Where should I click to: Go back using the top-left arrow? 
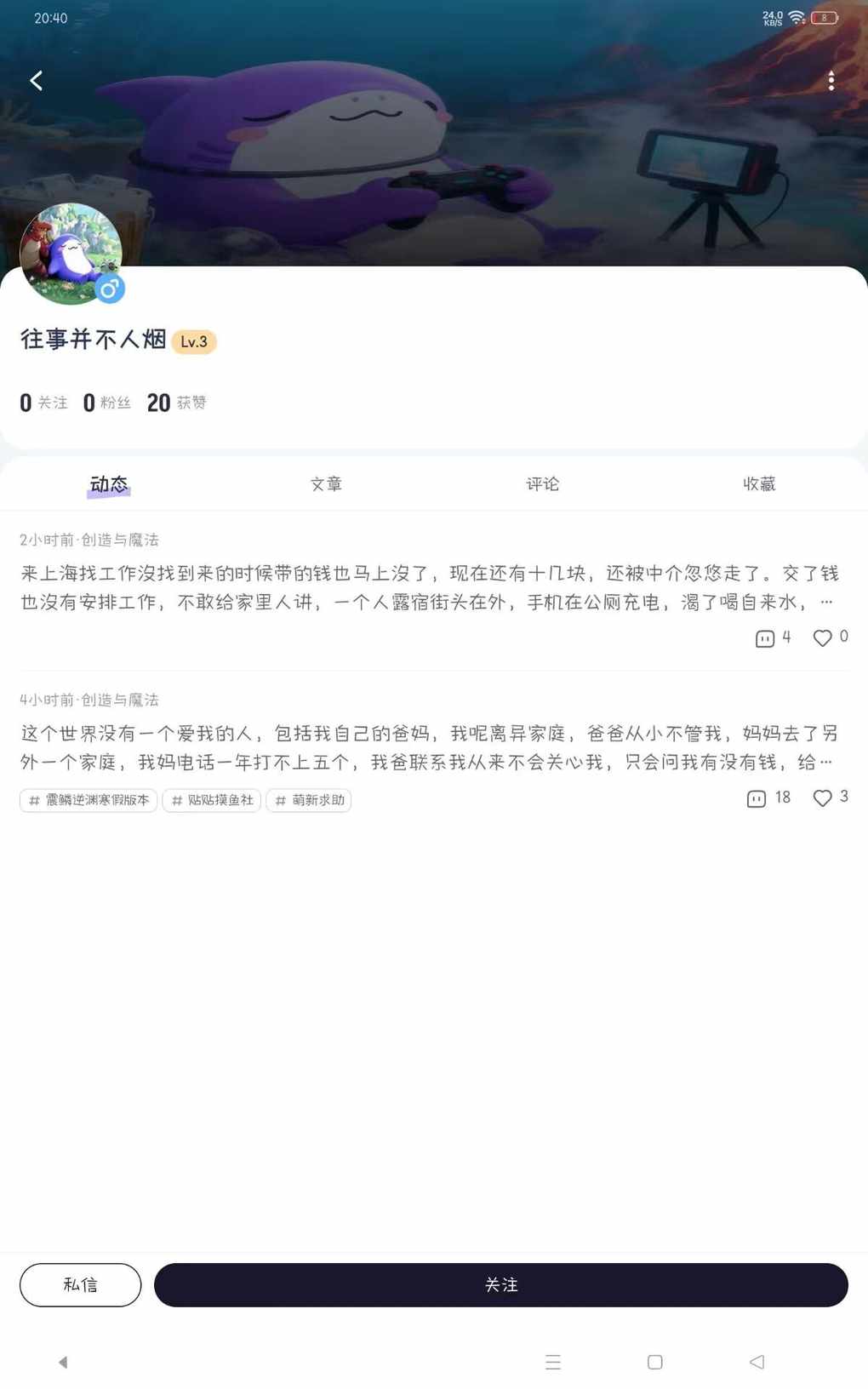36,81
